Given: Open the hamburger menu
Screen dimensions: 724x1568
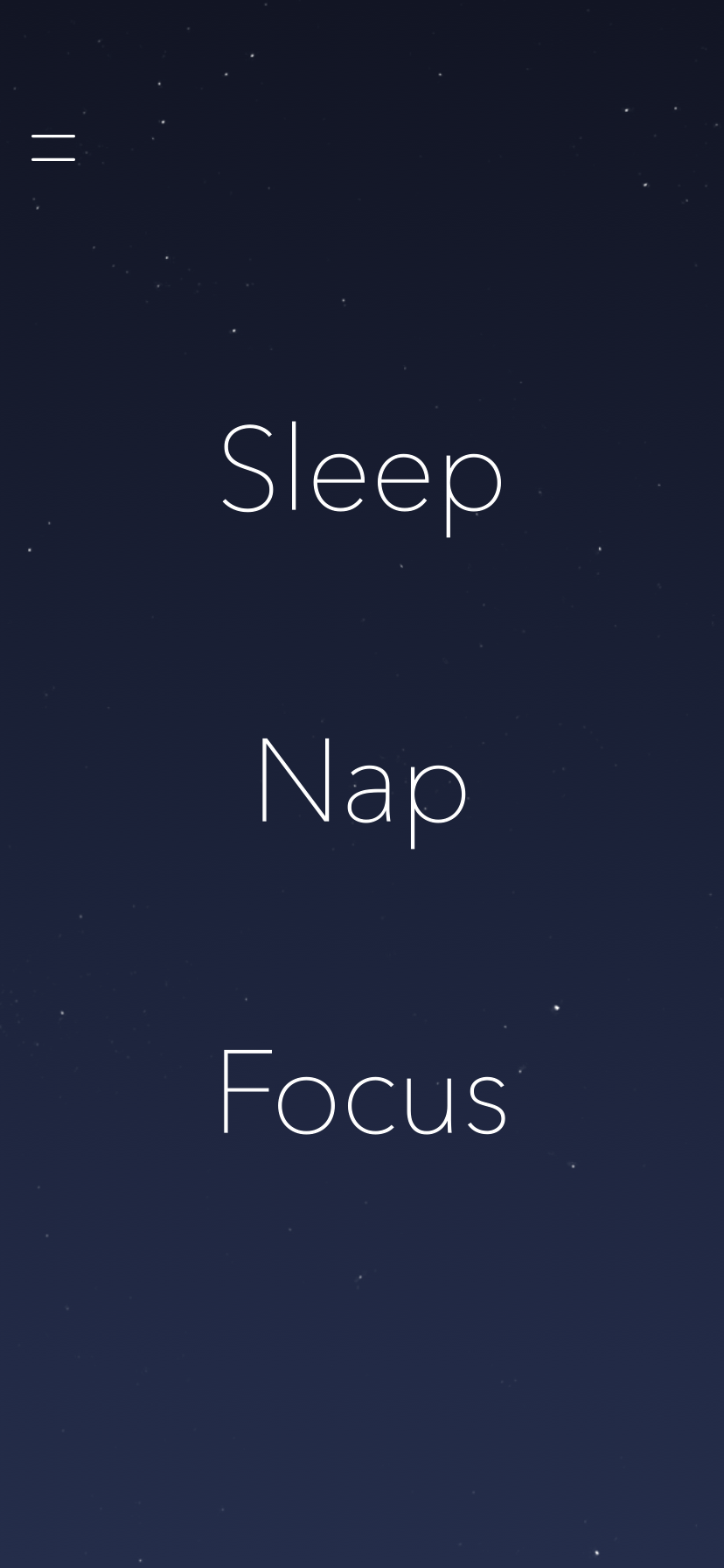Looking at the screenshot, I should 53,148.
